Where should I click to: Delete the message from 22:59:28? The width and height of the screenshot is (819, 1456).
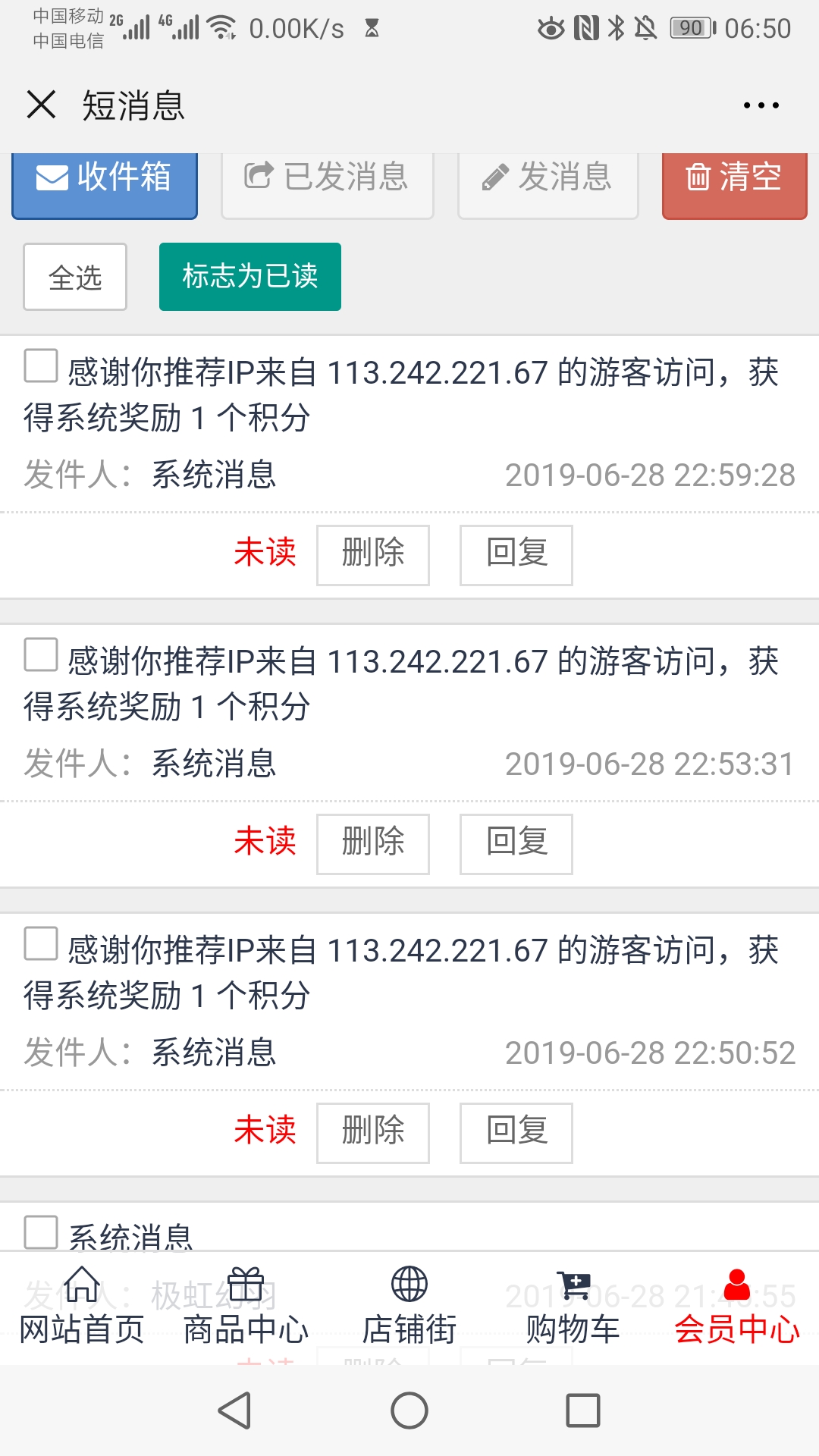[372, 554]
